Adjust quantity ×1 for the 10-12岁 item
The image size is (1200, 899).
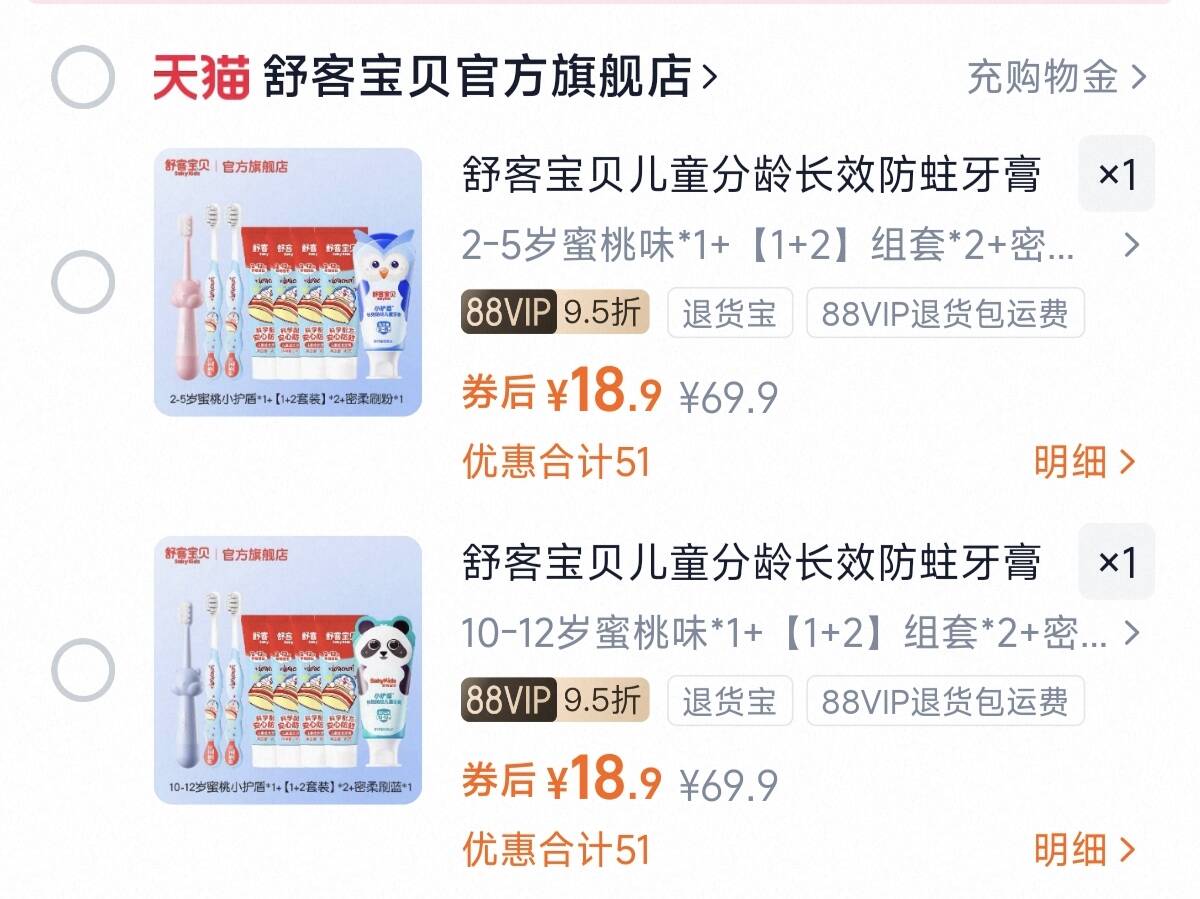click(1116, 563)
